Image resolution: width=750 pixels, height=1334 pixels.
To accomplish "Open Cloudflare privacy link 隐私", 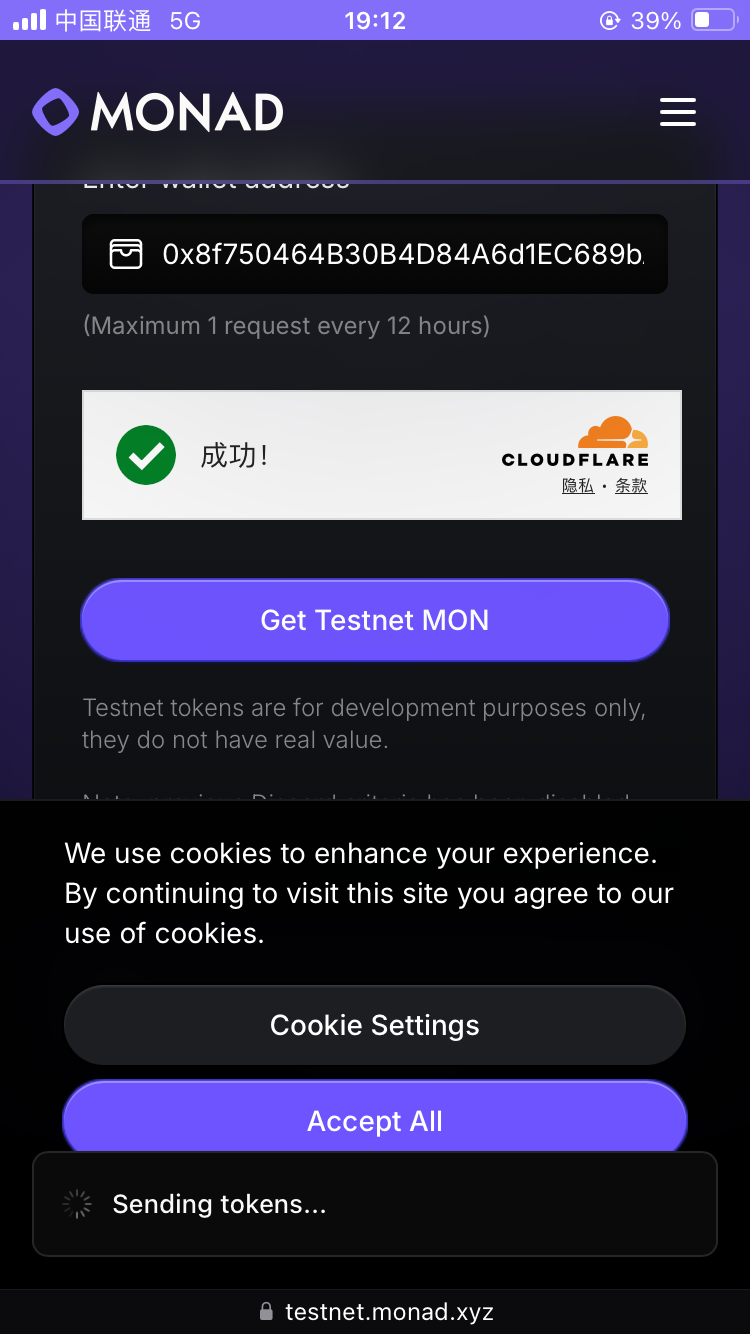I will (578, 486).
